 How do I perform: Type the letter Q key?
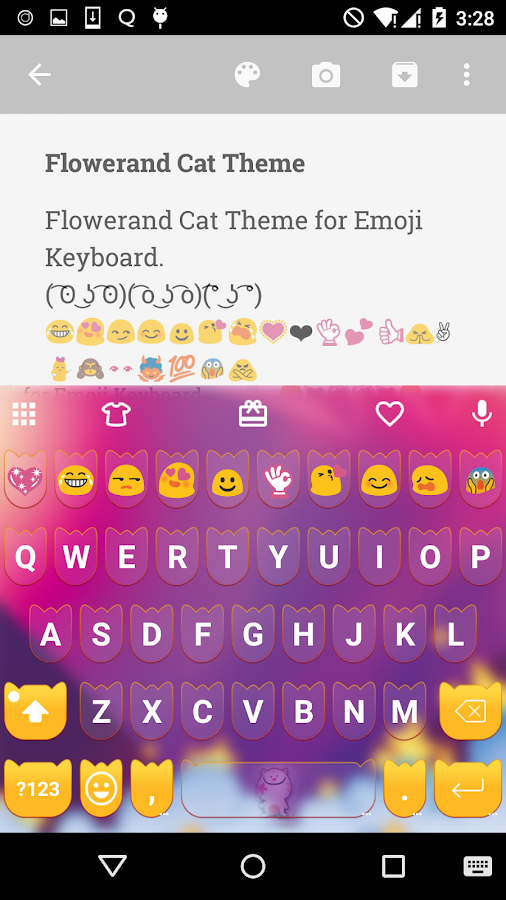[x=25, y=556]
